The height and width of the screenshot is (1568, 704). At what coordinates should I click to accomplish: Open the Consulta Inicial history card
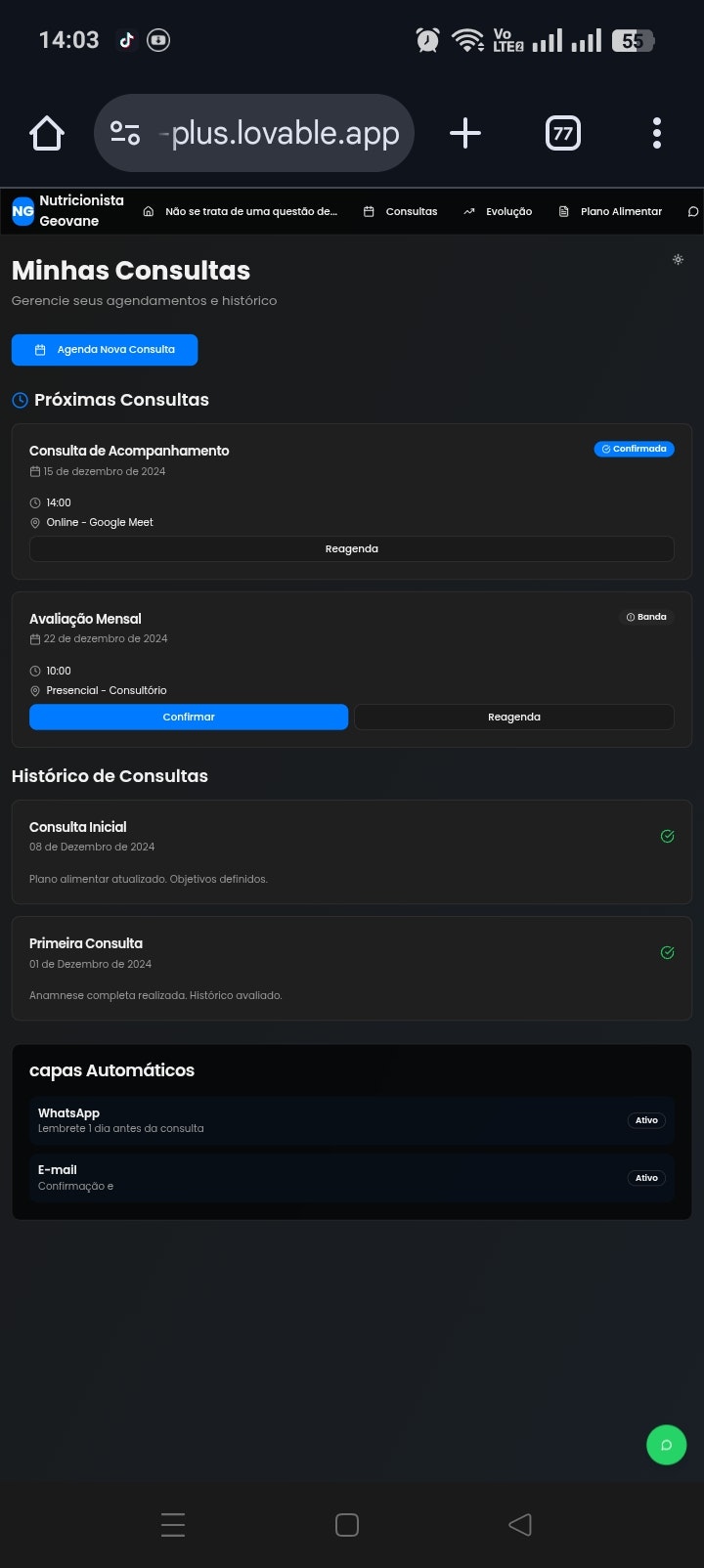(352, 851)
